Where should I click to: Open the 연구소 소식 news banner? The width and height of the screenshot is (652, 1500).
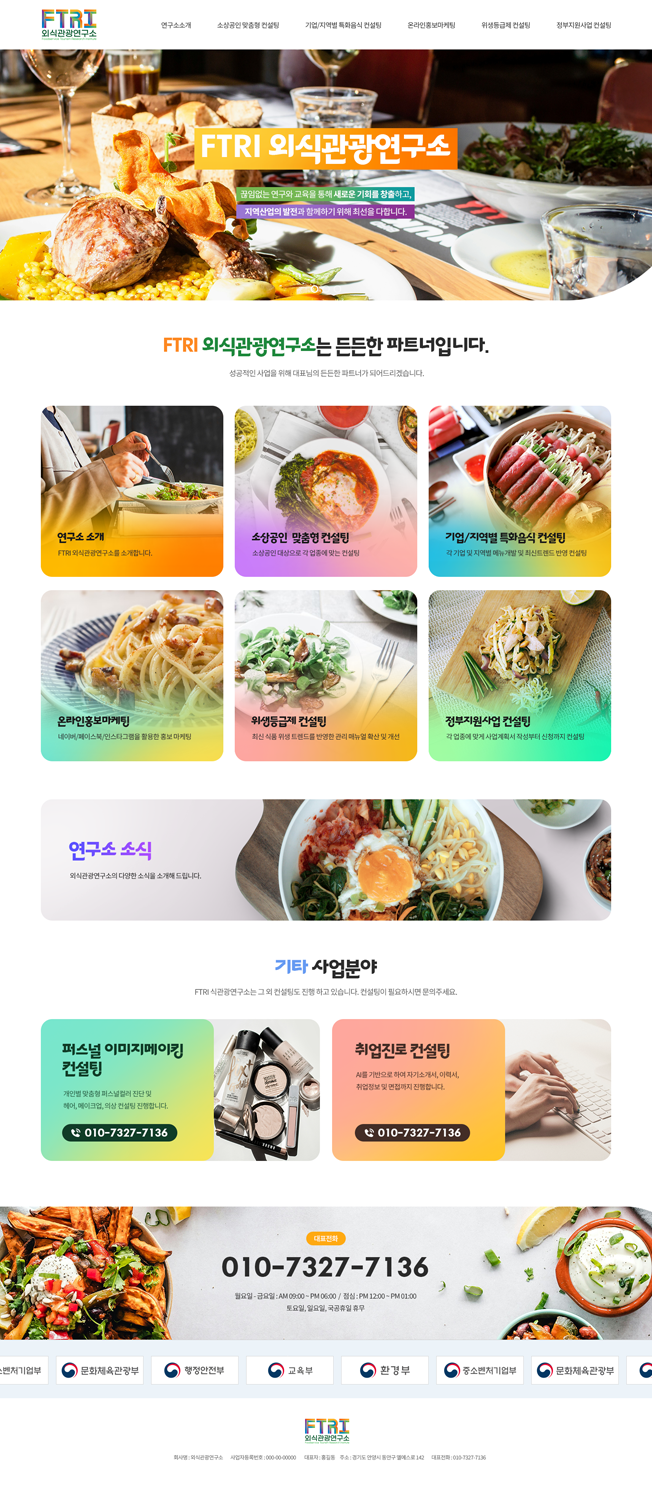tap(326, 859)
